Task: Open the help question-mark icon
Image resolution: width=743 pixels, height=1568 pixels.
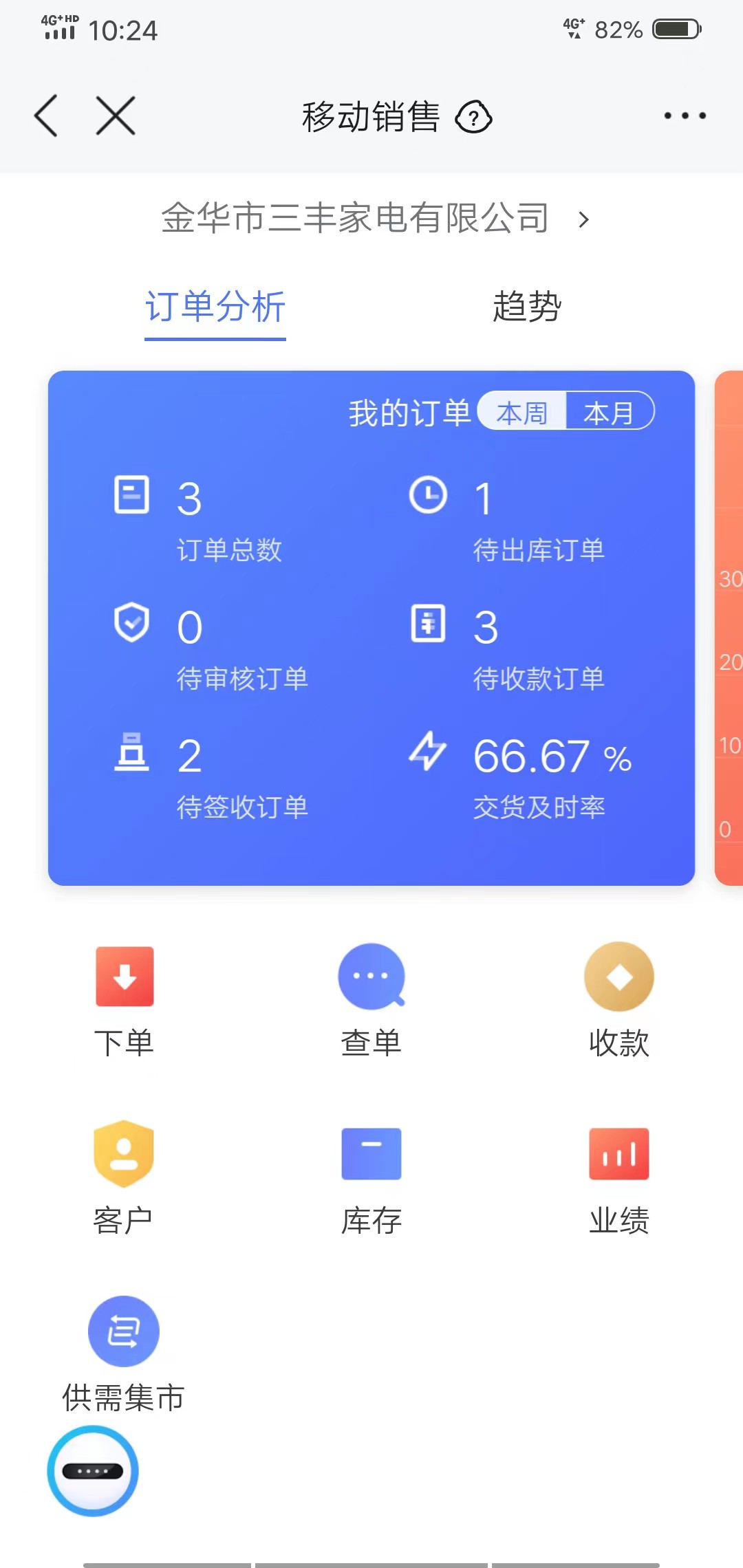Action: pos(473,117)
